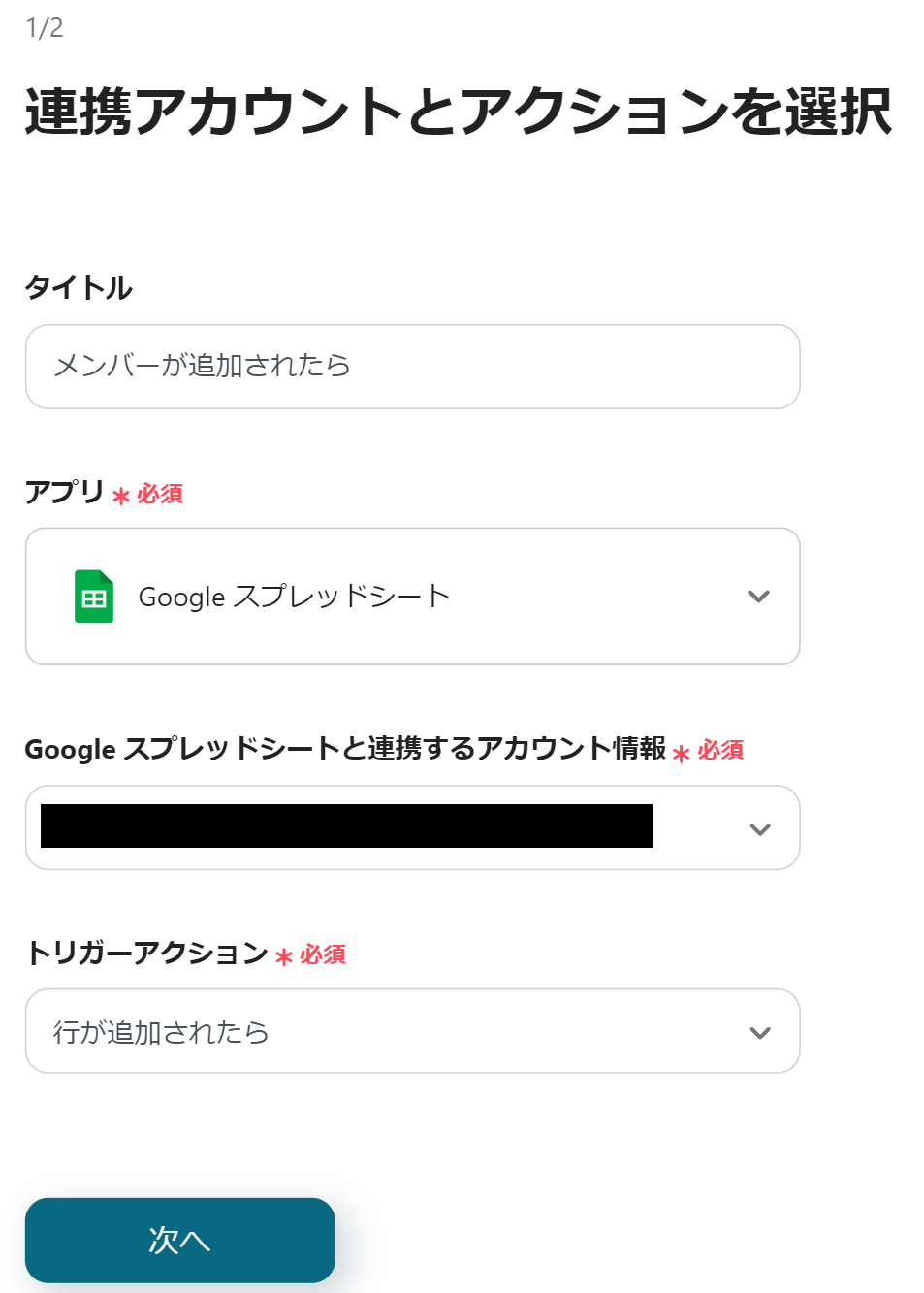Edit the タイトル text field

click(x=412, y=367)
